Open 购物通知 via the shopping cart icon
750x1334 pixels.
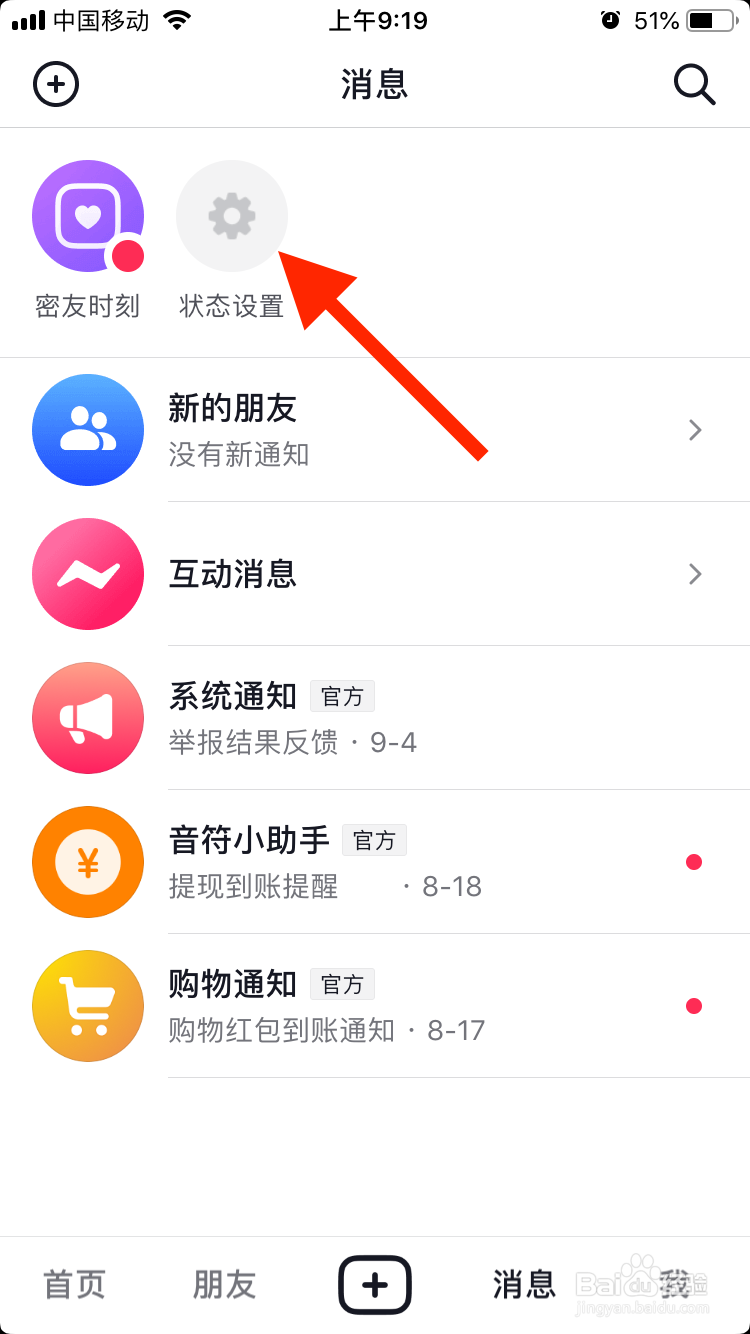[x=88, y=1006]
